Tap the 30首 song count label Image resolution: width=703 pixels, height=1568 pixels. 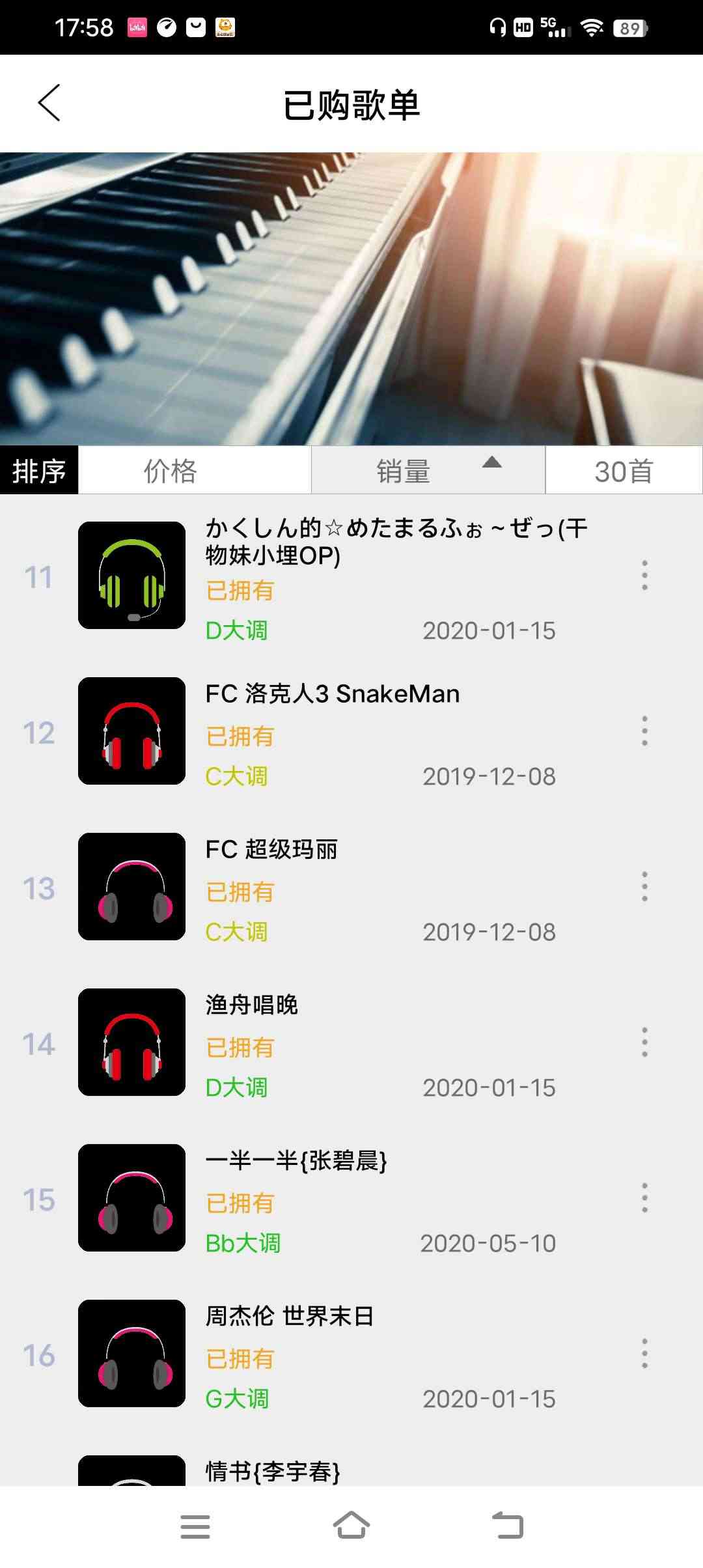tap(622, 470)
